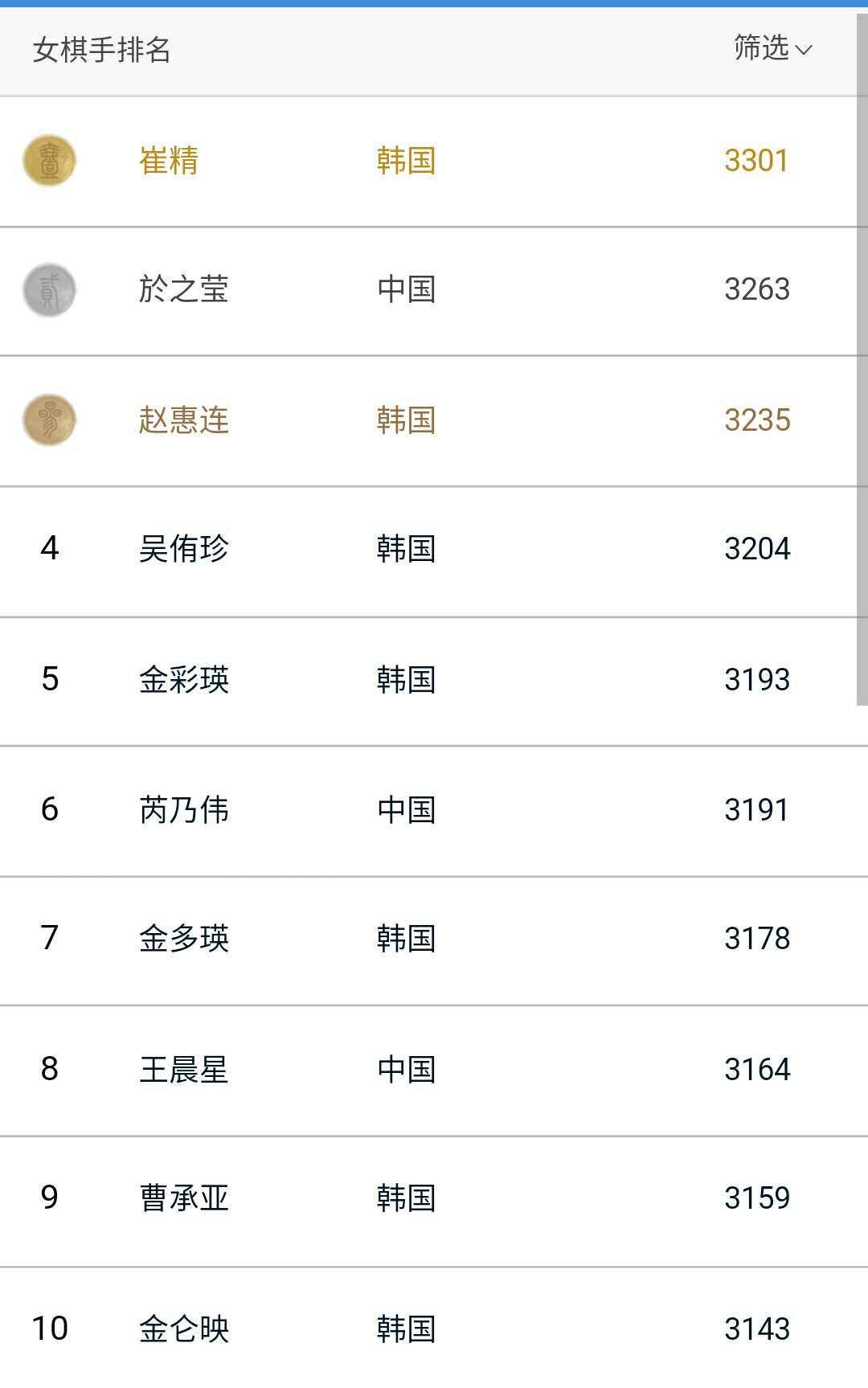Select the 韩国 label beside 金彩瑛

(x=406, y=680)
